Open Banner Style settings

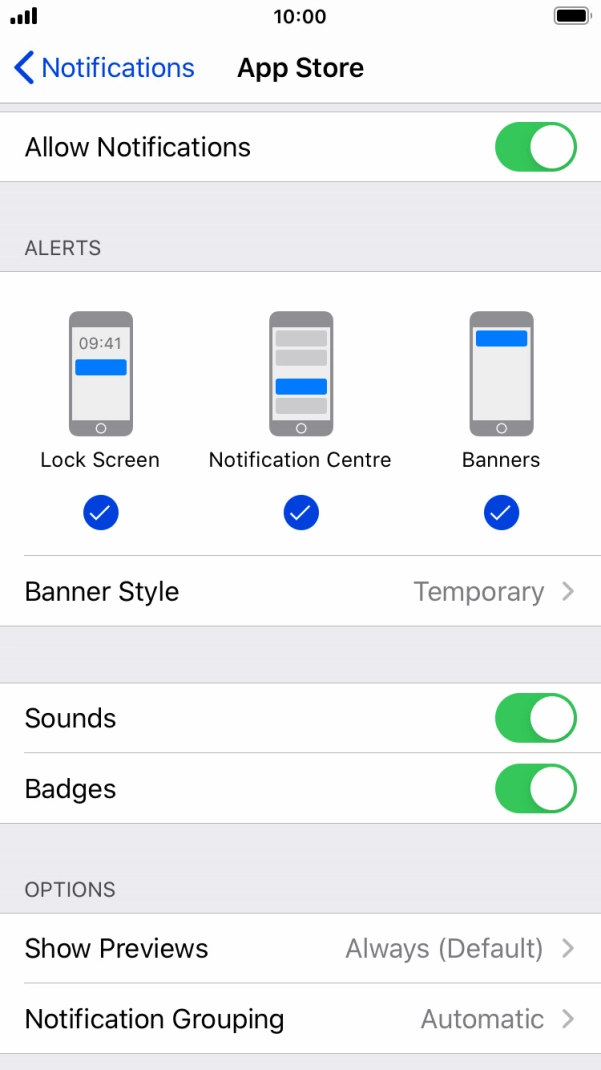300,591
